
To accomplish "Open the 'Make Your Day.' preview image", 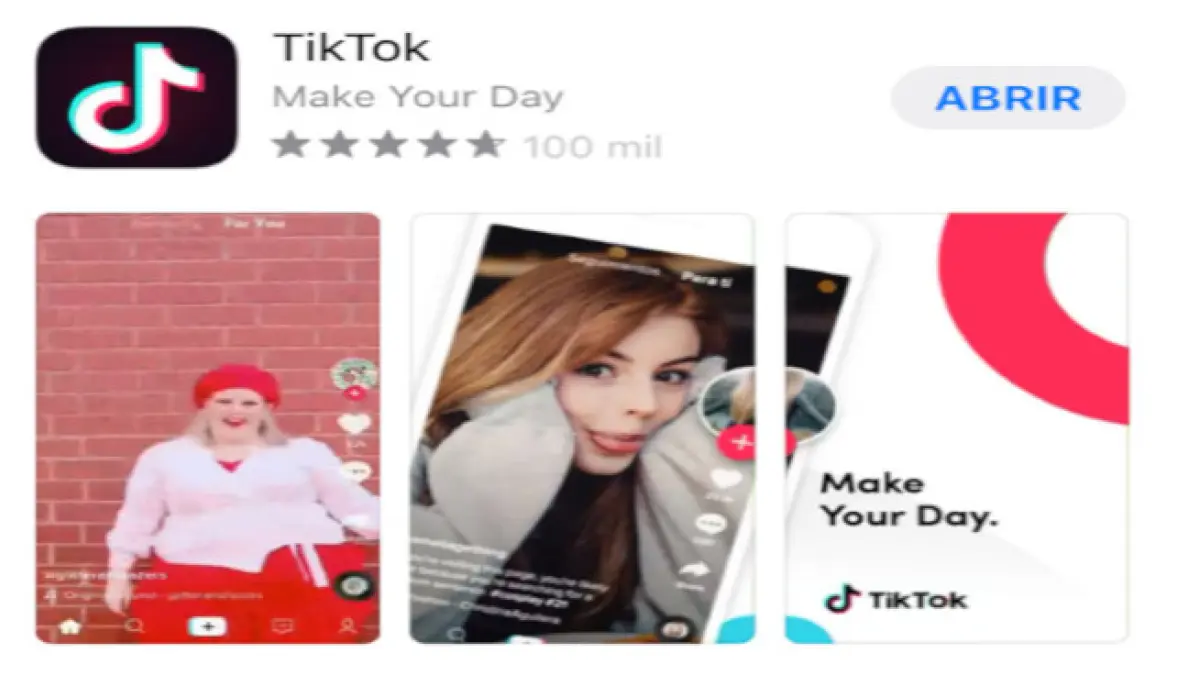I will [x=956, y=428].
